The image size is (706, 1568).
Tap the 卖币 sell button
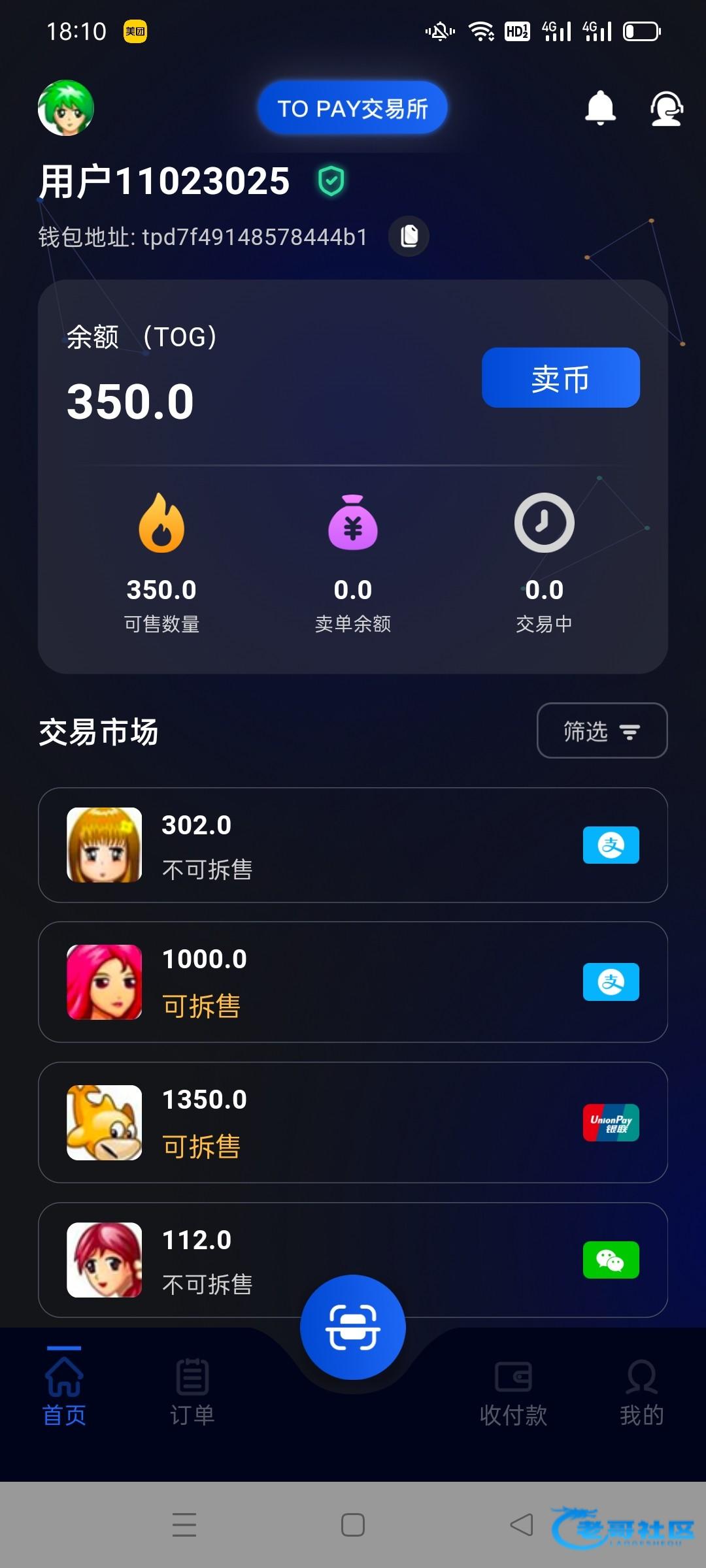tap(560, 378)
